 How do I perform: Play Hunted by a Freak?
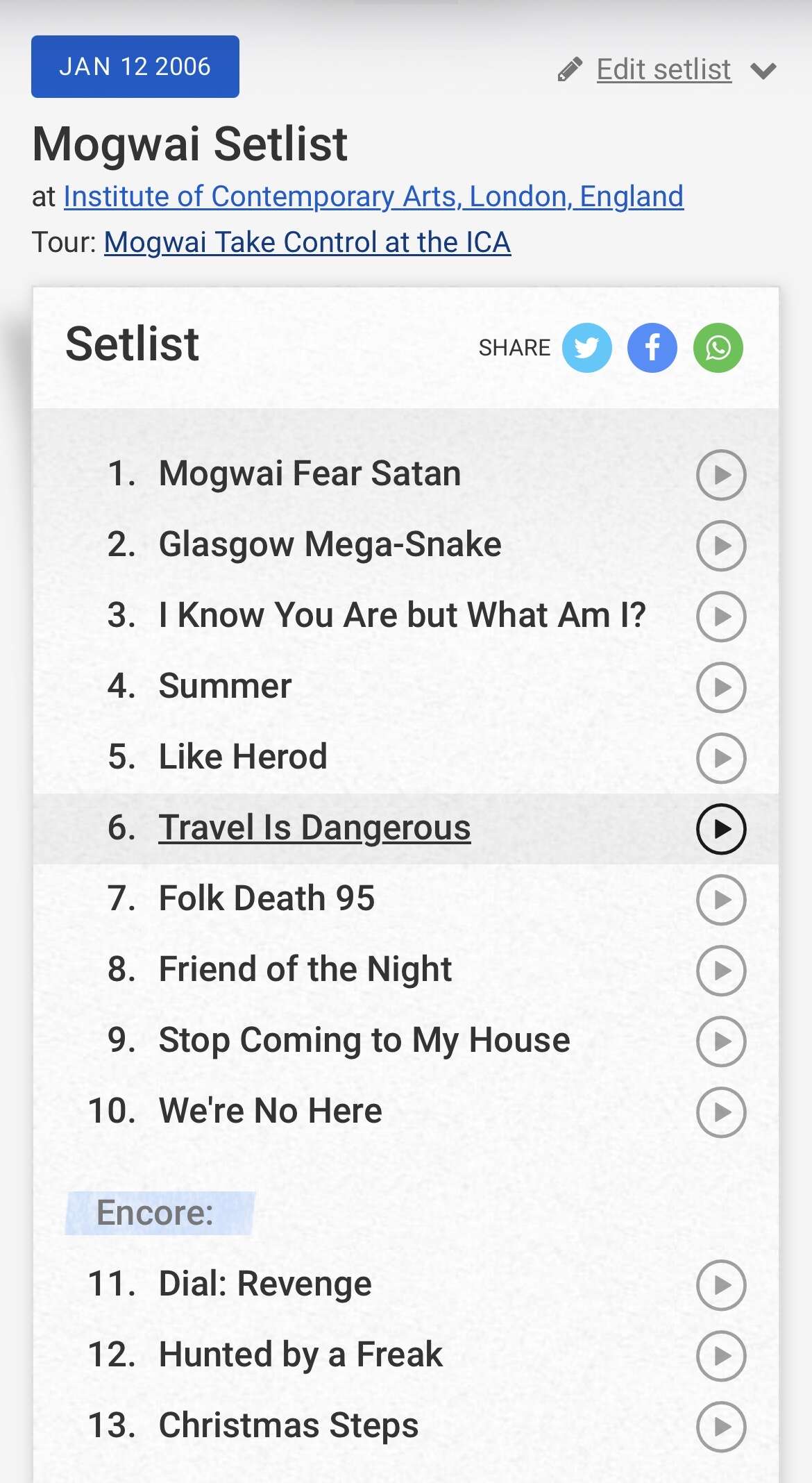point(721,1356)
